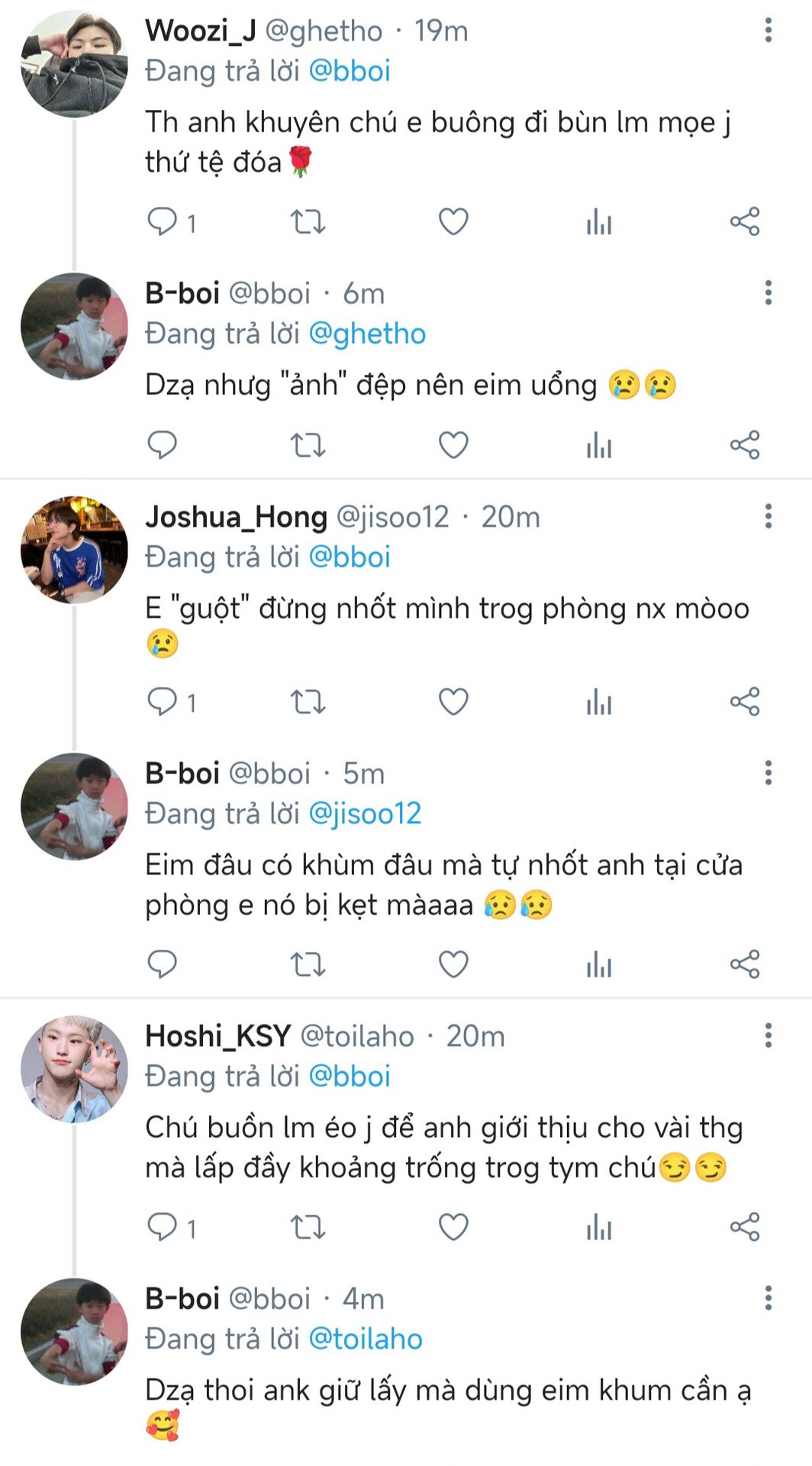The image size is (812, 1466).
Task: Retweet Woozi_J's reply
Action: tap(308, 222)
